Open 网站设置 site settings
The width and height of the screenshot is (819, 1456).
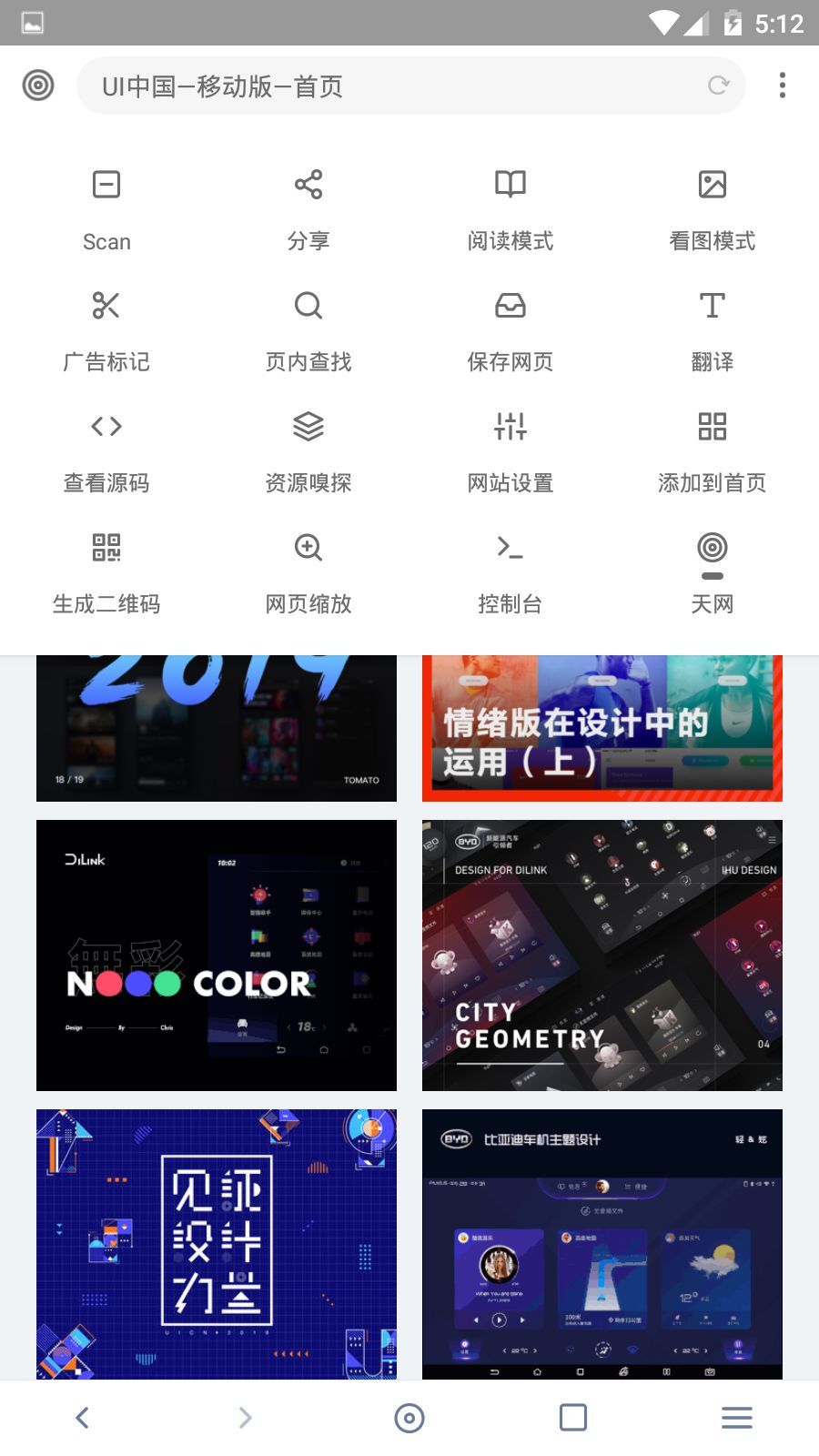[511, 450]
